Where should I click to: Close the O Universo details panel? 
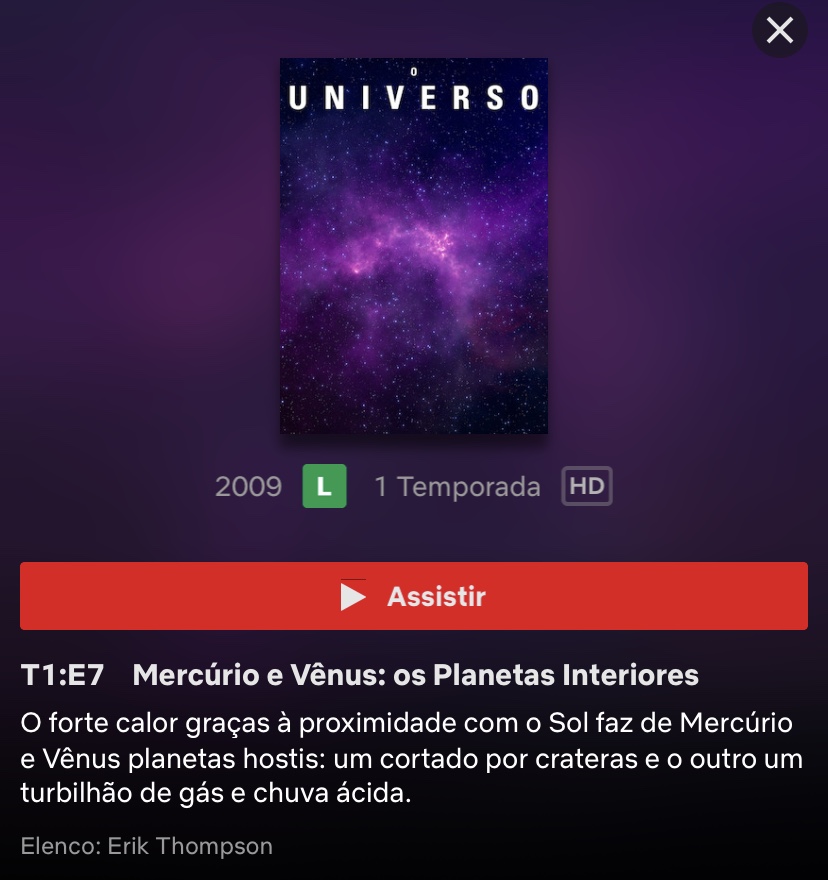[779, 31]
